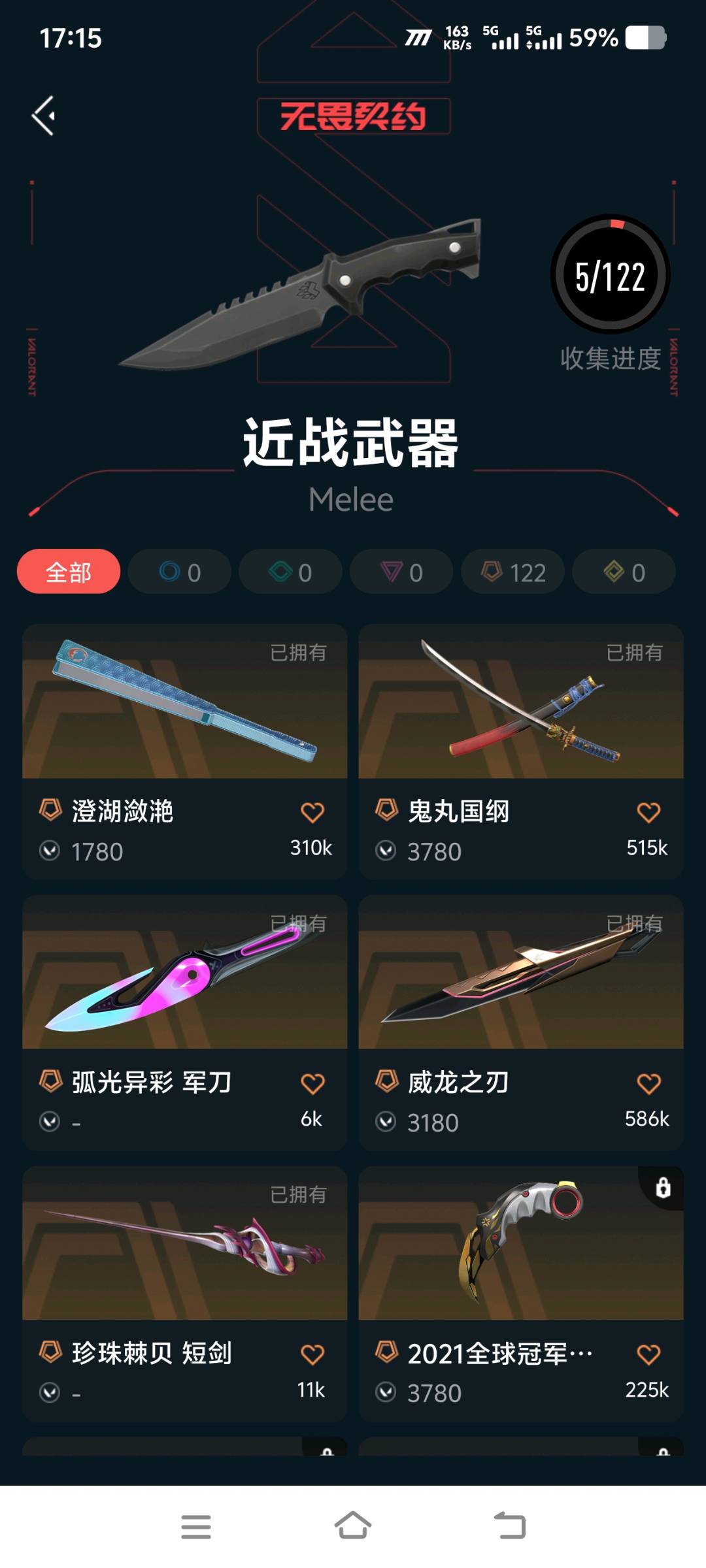The height and width of the screenshot is (1568, 706).
Task: Filter by the green diamond tier chip
Action: coord(290,572)
